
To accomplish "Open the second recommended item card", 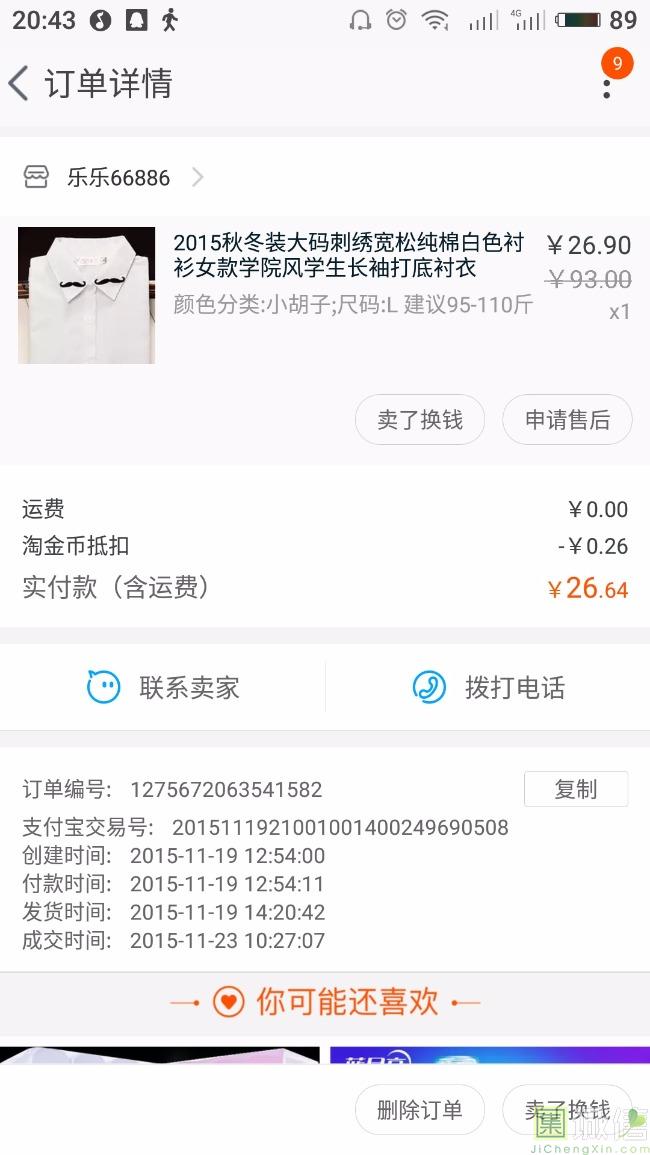I will pos(490,1055).
